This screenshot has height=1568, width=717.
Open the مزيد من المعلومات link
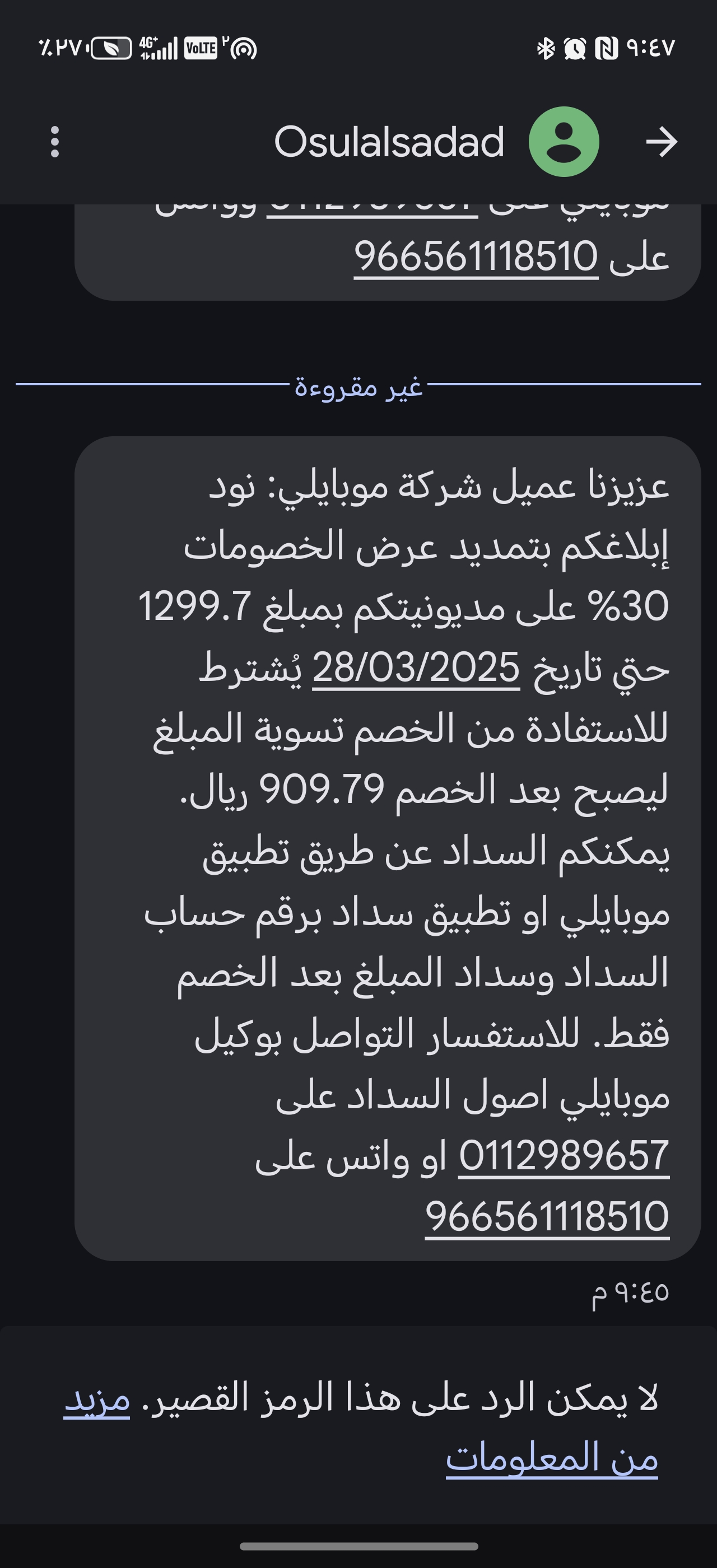tap(551, 1458)
